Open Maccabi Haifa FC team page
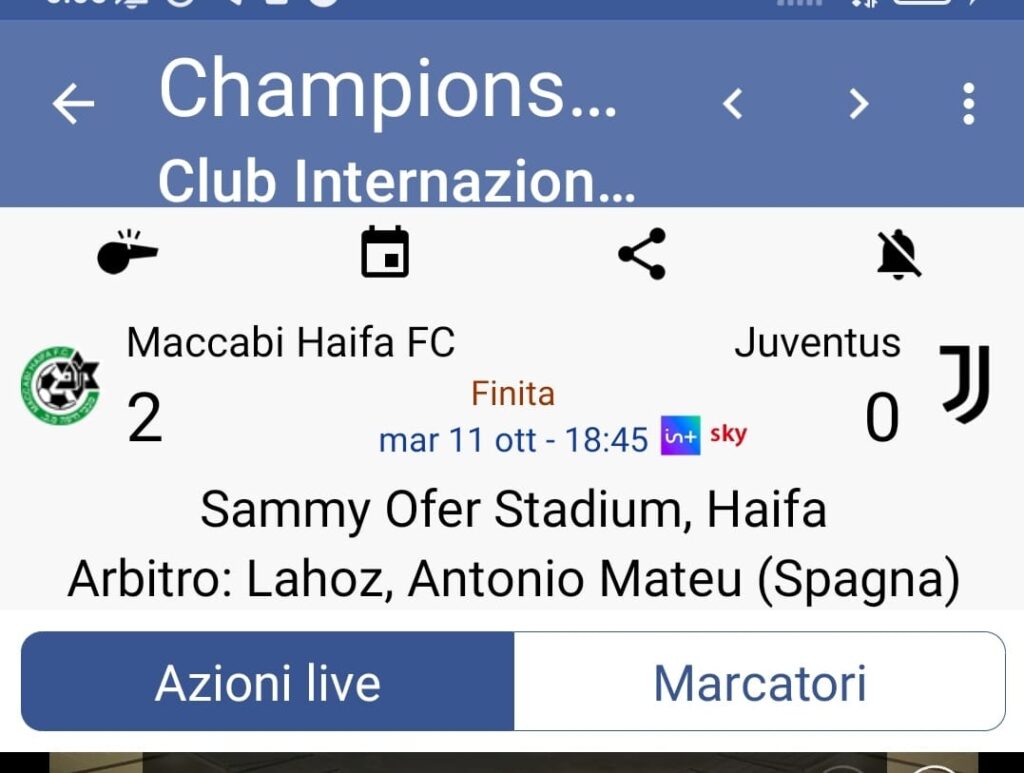The image size is (1024, 773). [60, 385]
